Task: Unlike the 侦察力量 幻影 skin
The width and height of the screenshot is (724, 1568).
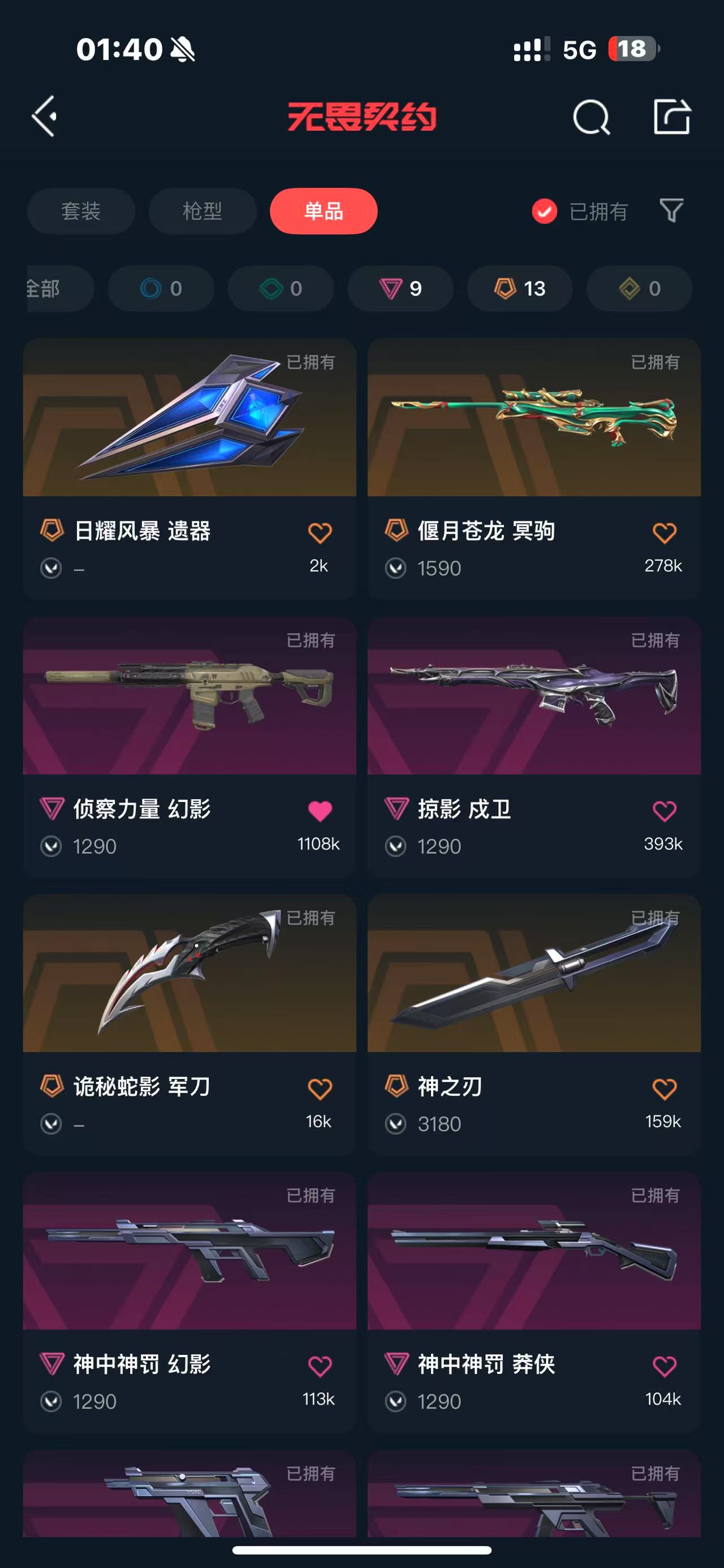Action: click(320, 811)
